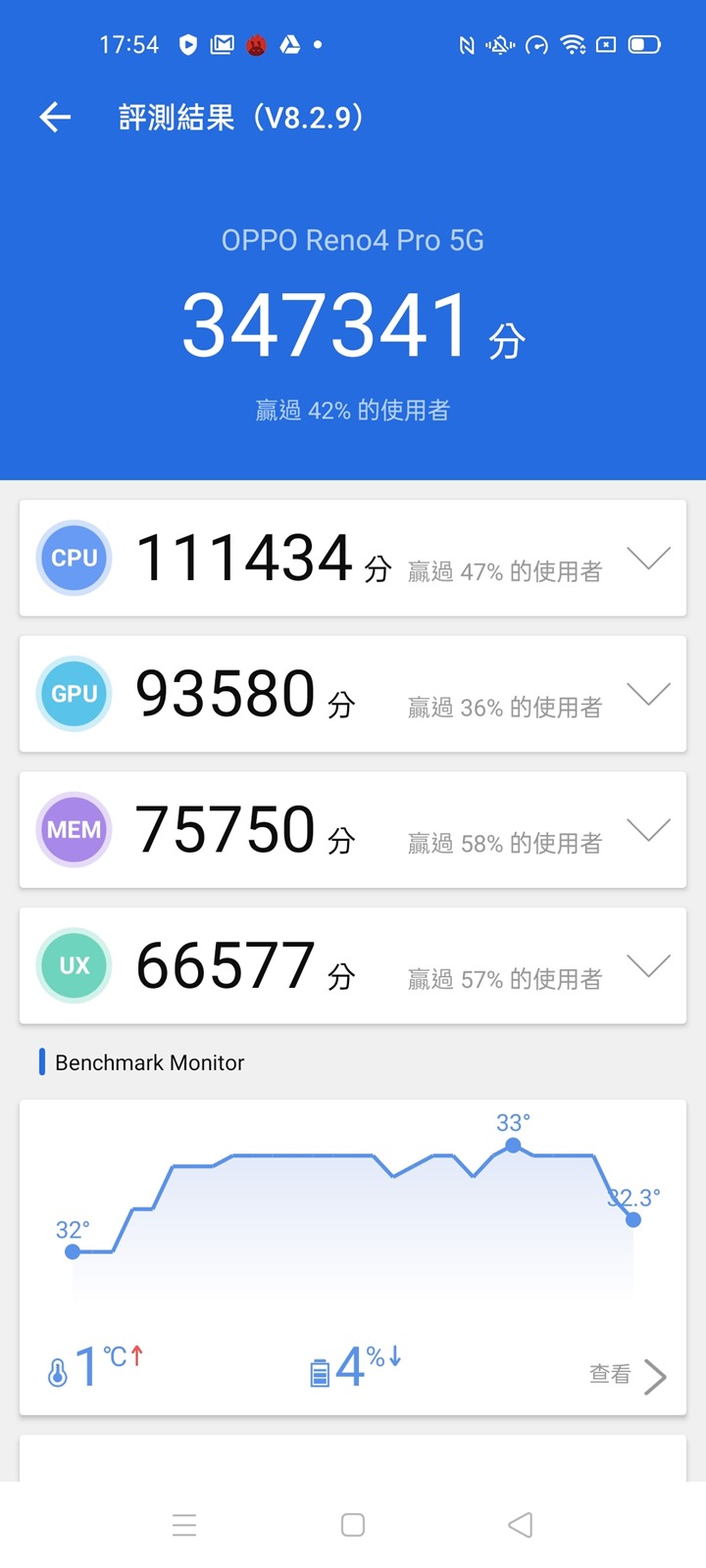
Task: Expand the CPU score details
Action: pos(648,558)
